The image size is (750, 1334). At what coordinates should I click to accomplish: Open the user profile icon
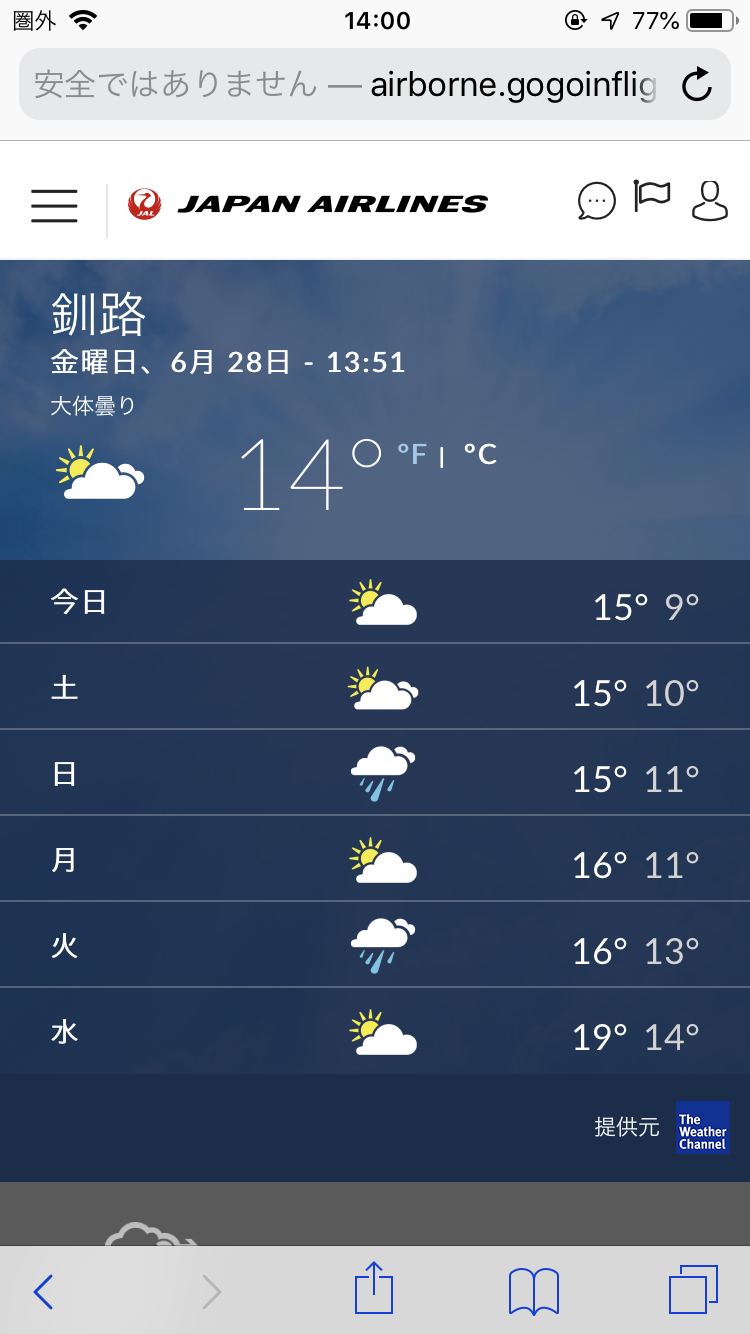click(710, 200)
